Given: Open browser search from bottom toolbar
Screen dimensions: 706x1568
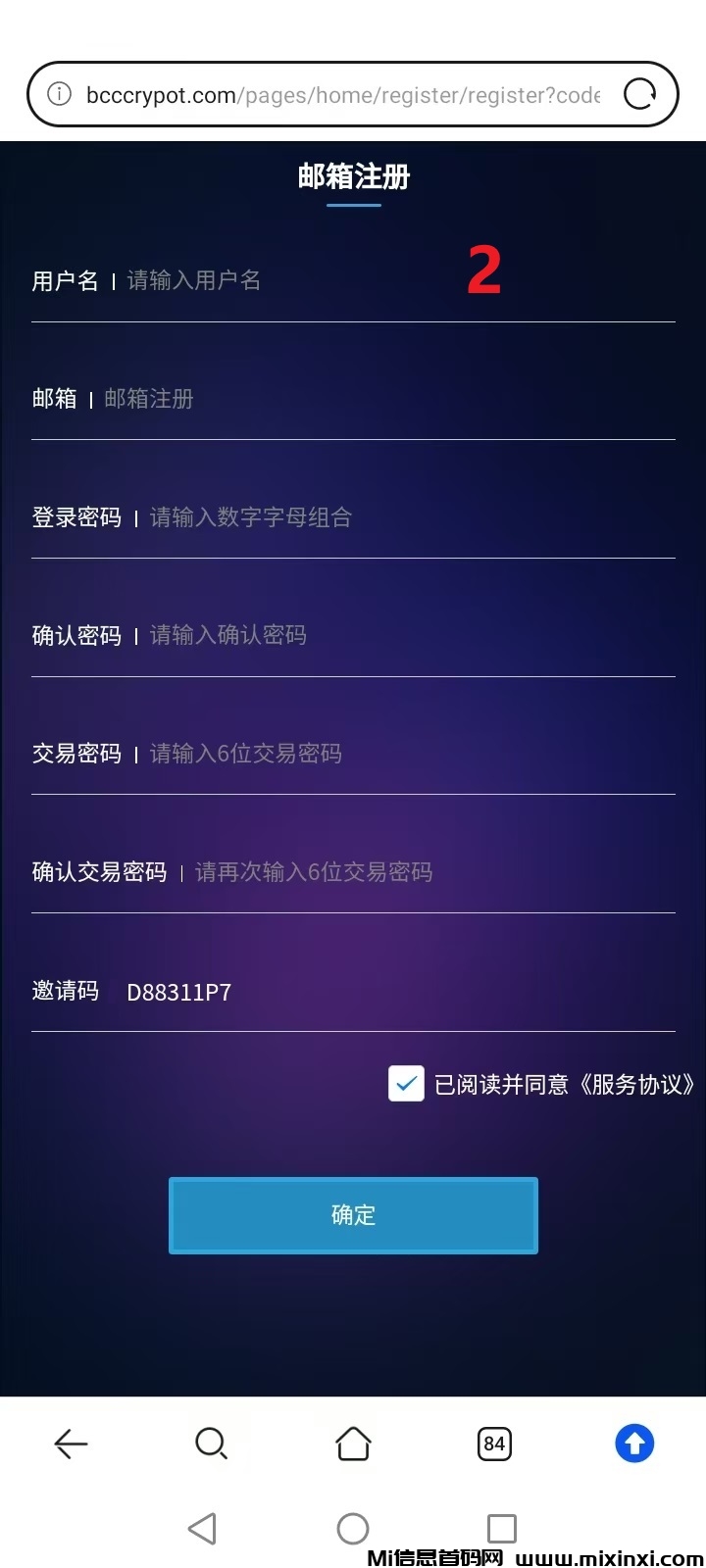Looking at the screenshot, I should pyautogui.click(x=211, y=1443).
